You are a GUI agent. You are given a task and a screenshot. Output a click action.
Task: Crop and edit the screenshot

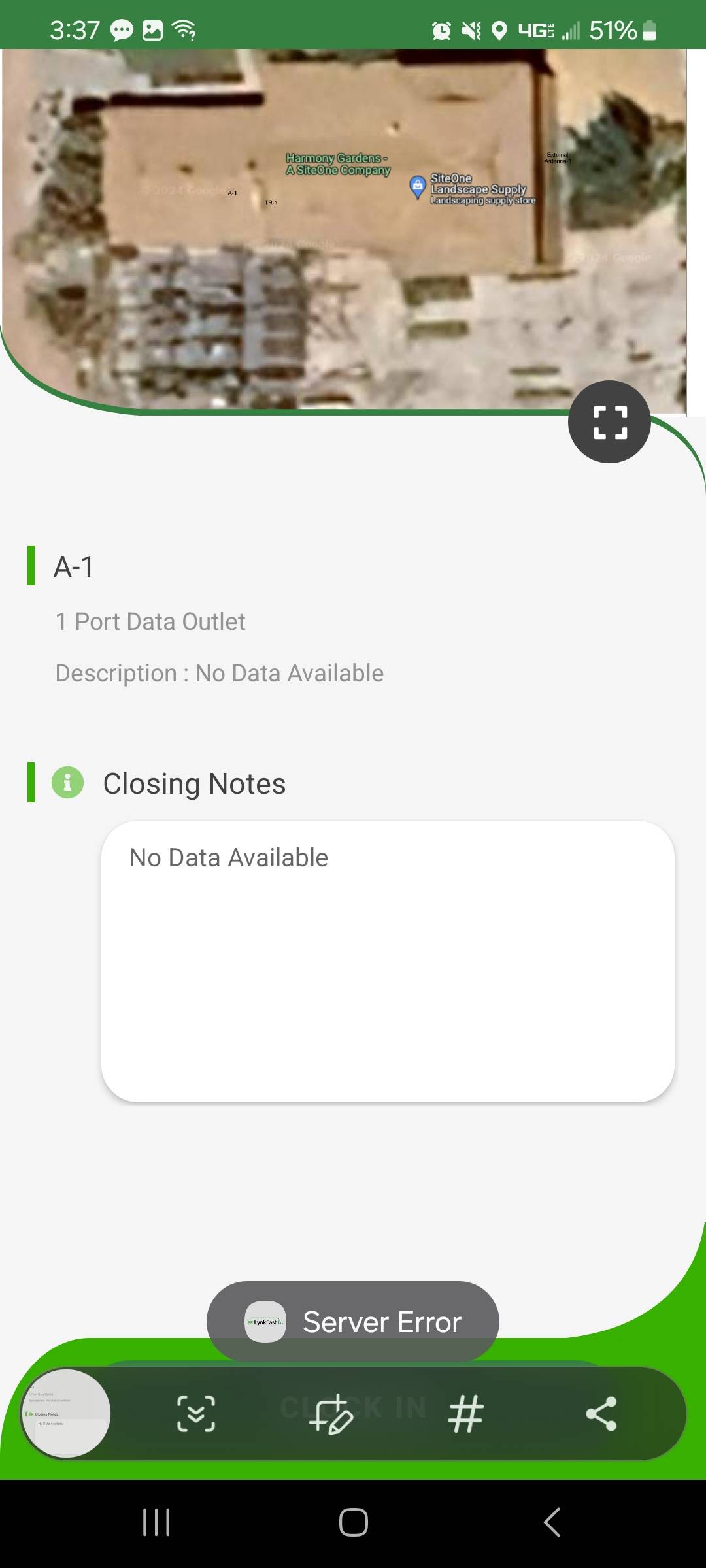pos(331,1414)
